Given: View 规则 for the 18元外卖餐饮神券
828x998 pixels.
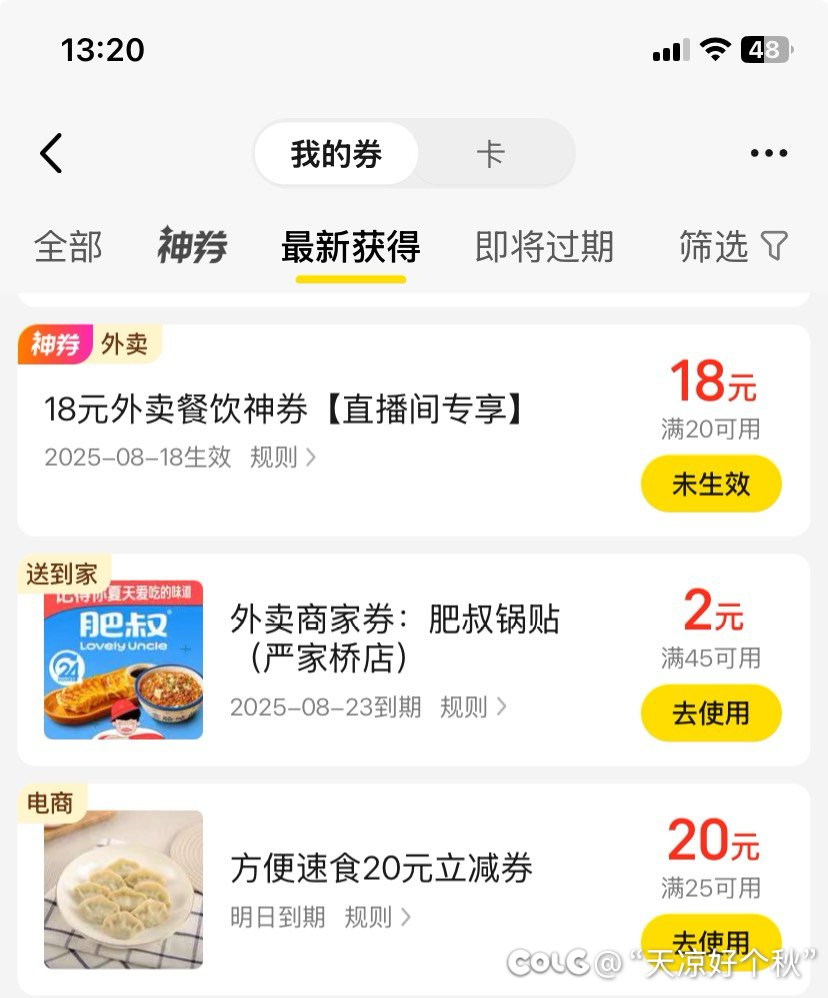Looking at the screenshot, I should click(x=283, y=458).
